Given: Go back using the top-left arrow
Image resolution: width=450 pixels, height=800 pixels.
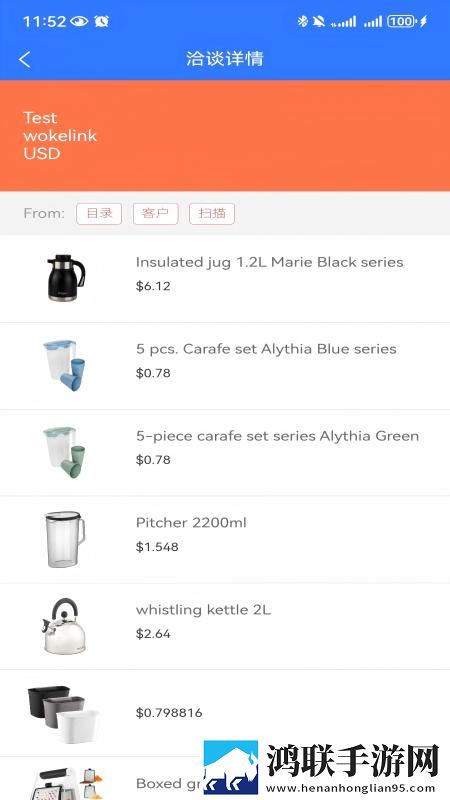Looking at the screenshot, I should point(24,59).
